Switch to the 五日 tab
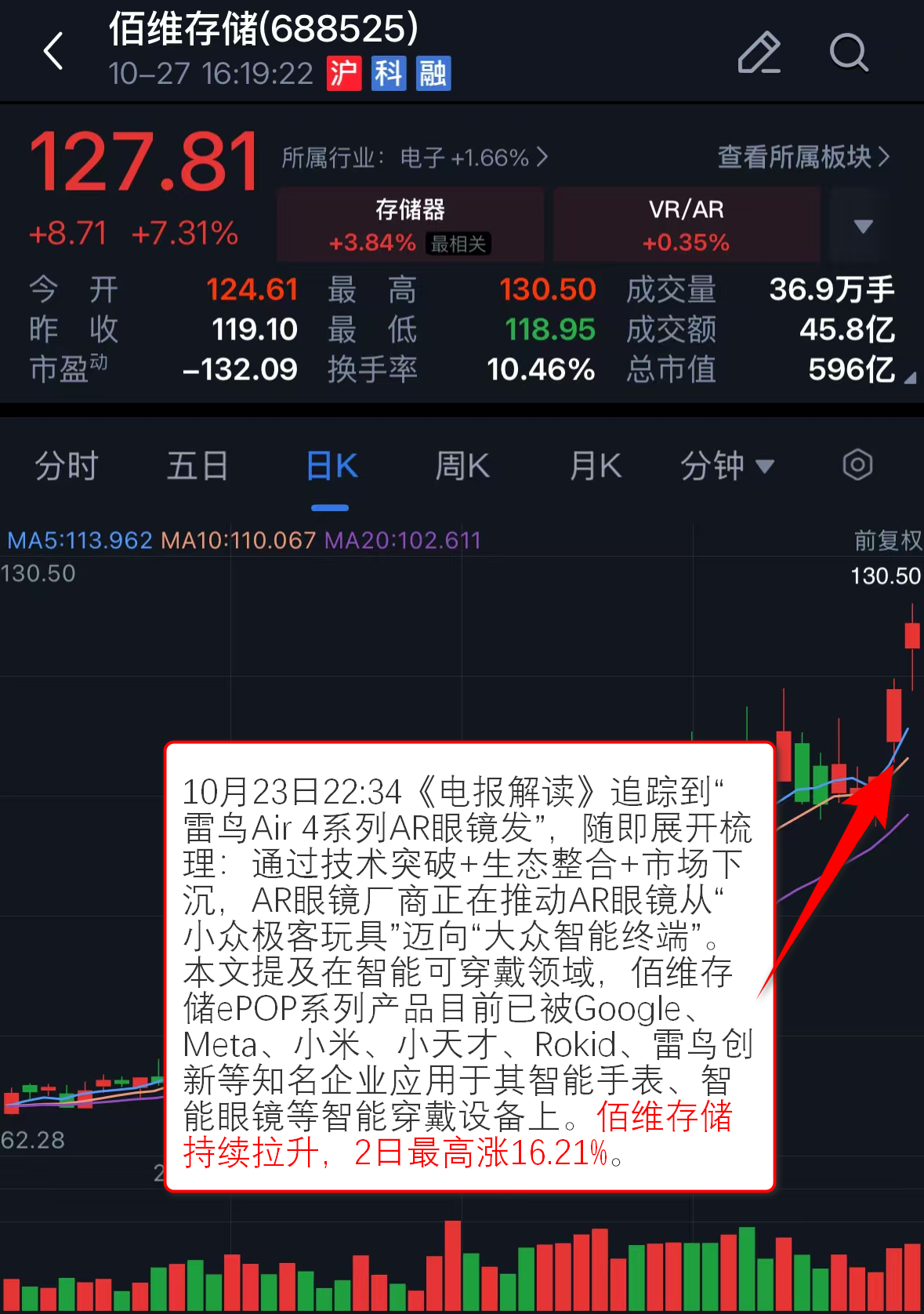924x1314 pixels. 197,466
